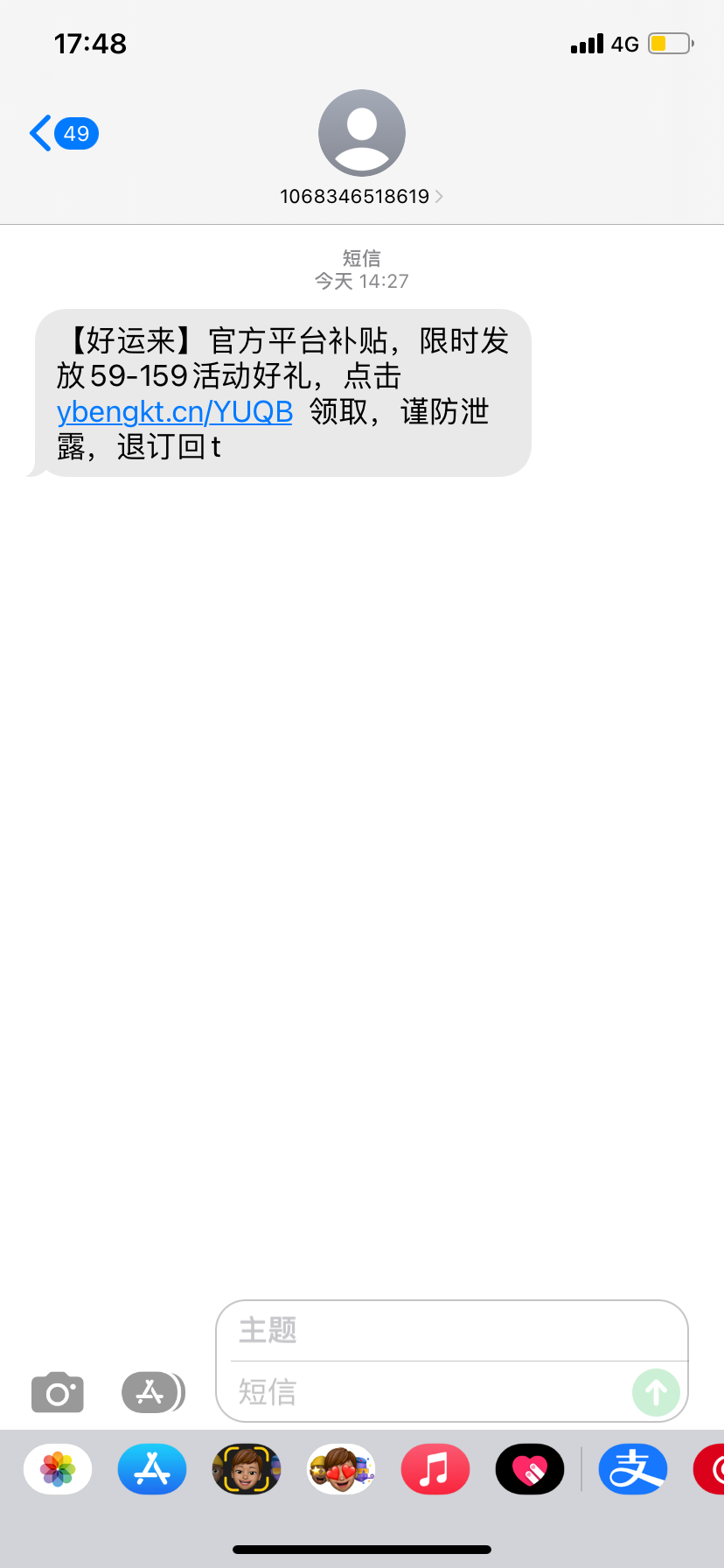Open the iMessage App Store apps icon
Image resolution: width=724 pixels, height=1568 pixels.
pyautogui.click(x=152, y=1392)
